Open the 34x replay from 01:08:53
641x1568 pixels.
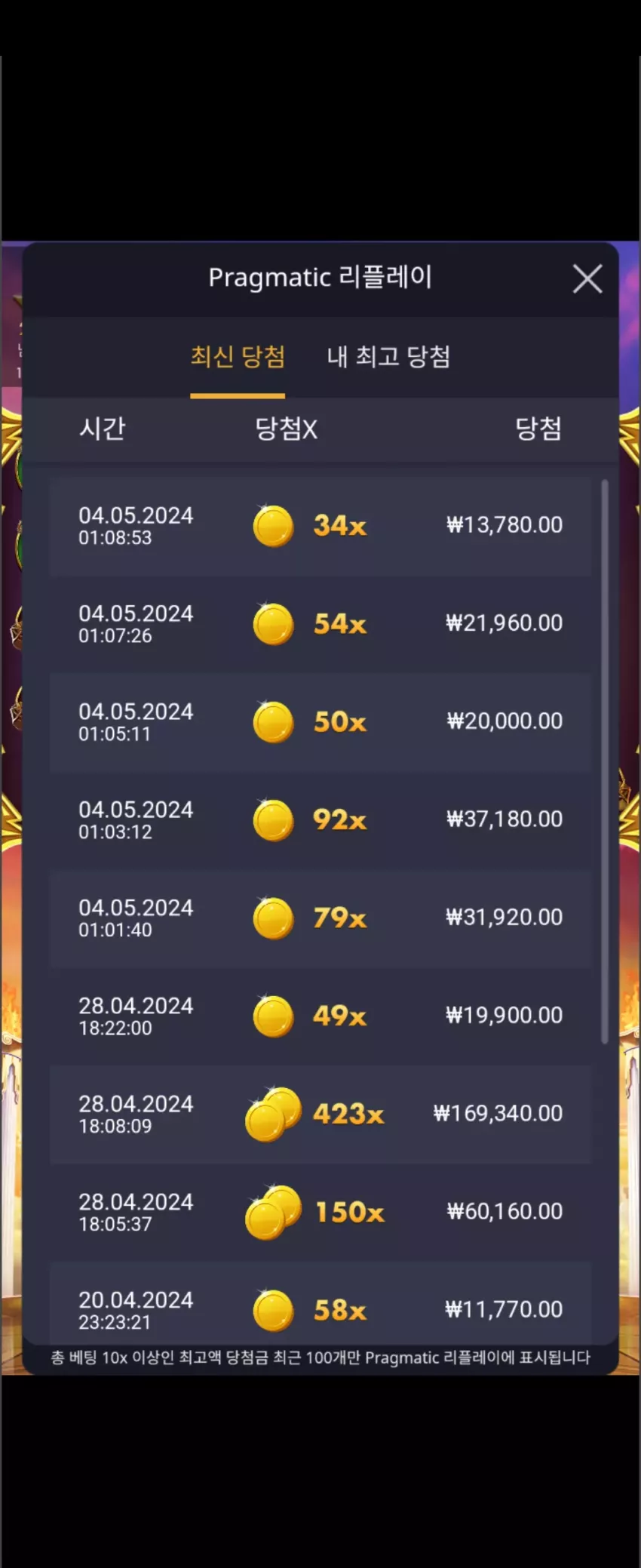pos(320,526)
